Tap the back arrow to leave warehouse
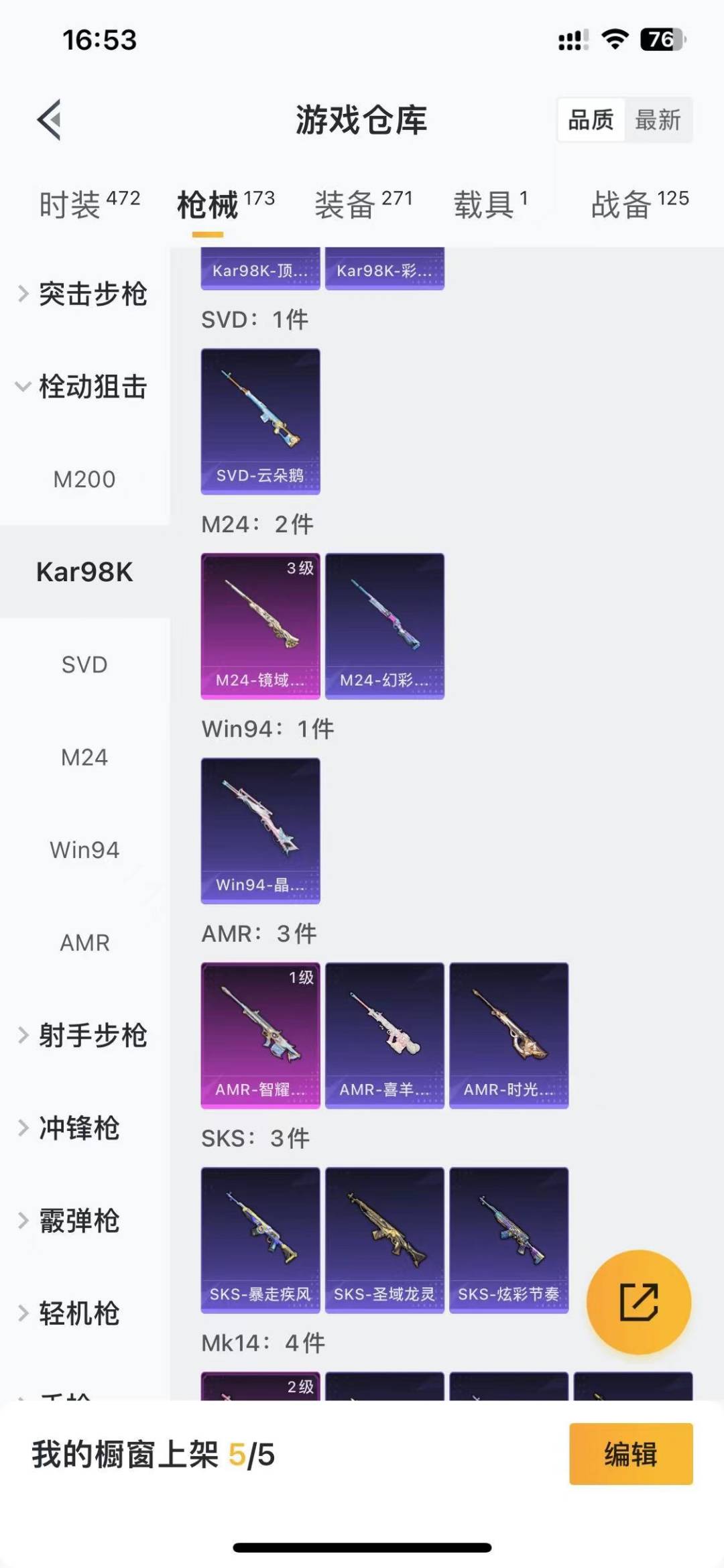Image resolution: width=724 pixels, height=1568 pixels. click(x=48, y=121)
